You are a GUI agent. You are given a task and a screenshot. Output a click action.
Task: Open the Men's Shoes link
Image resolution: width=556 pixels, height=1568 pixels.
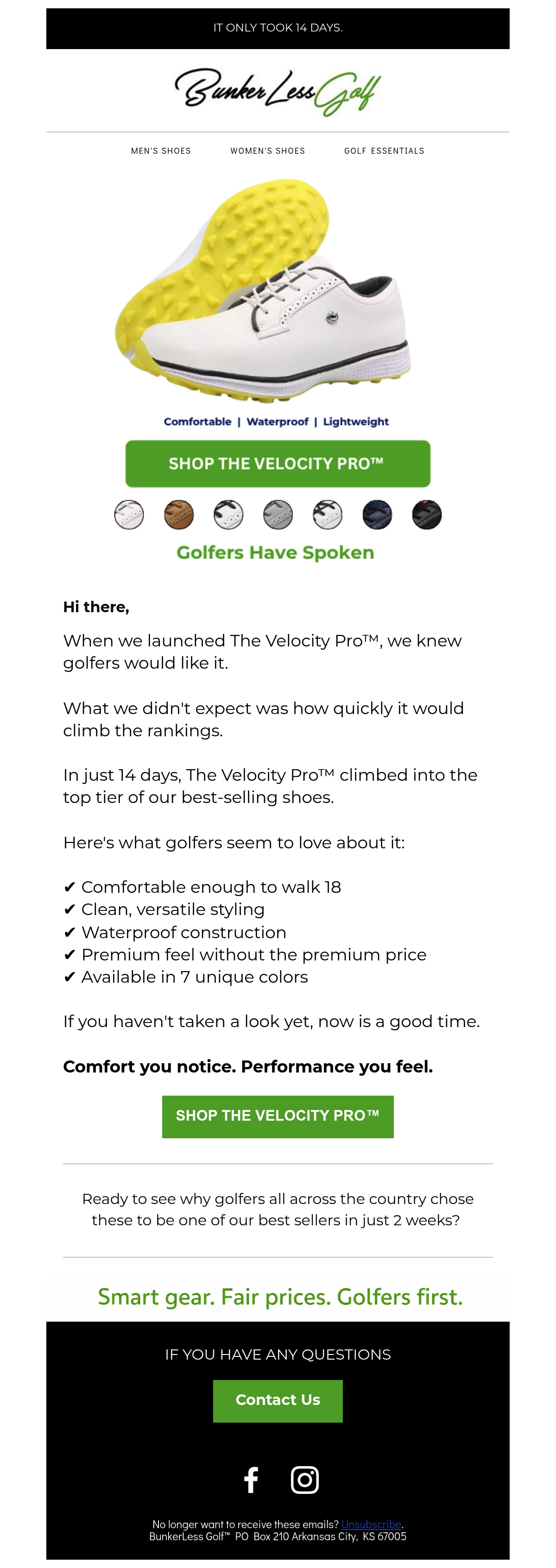click(161, 151)
